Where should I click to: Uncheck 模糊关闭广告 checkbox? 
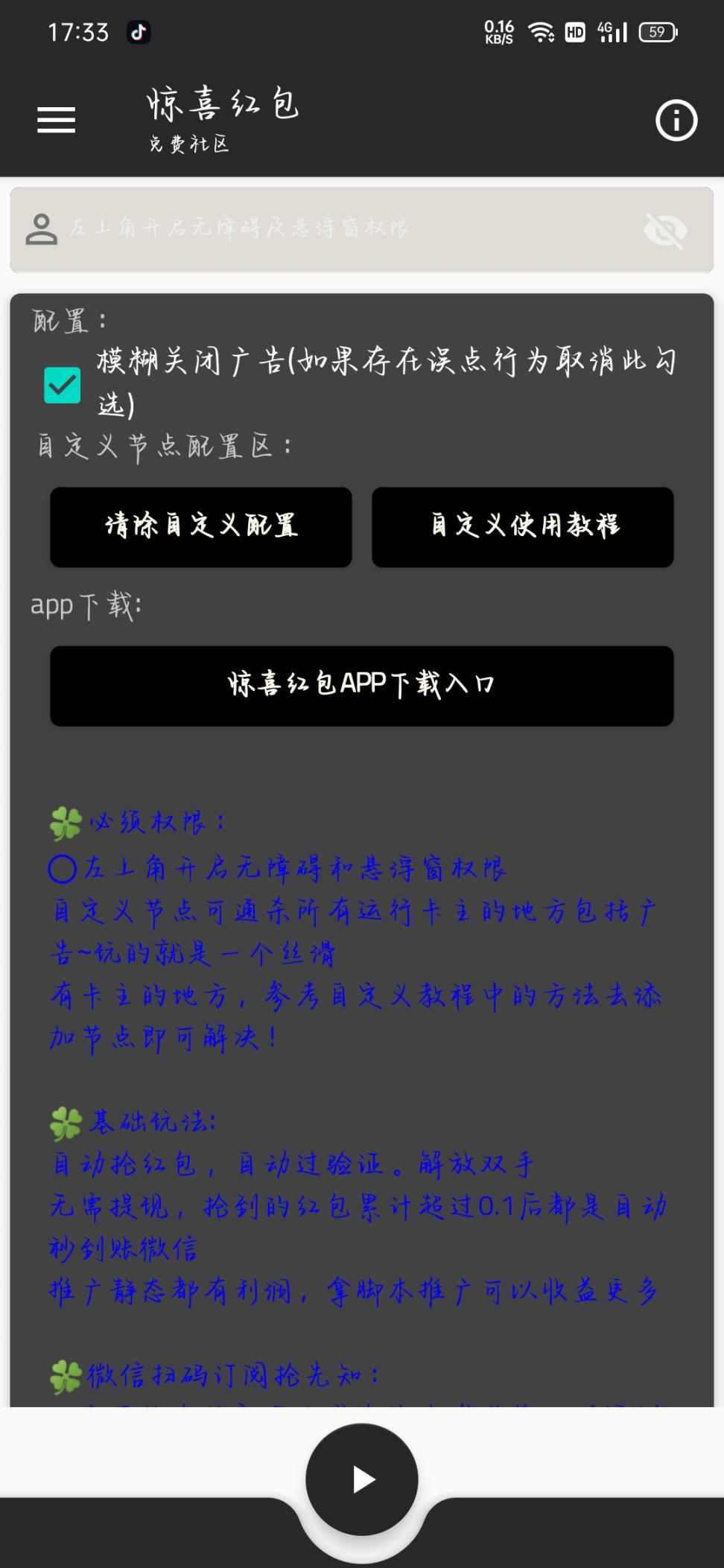[x=62, y=384]
